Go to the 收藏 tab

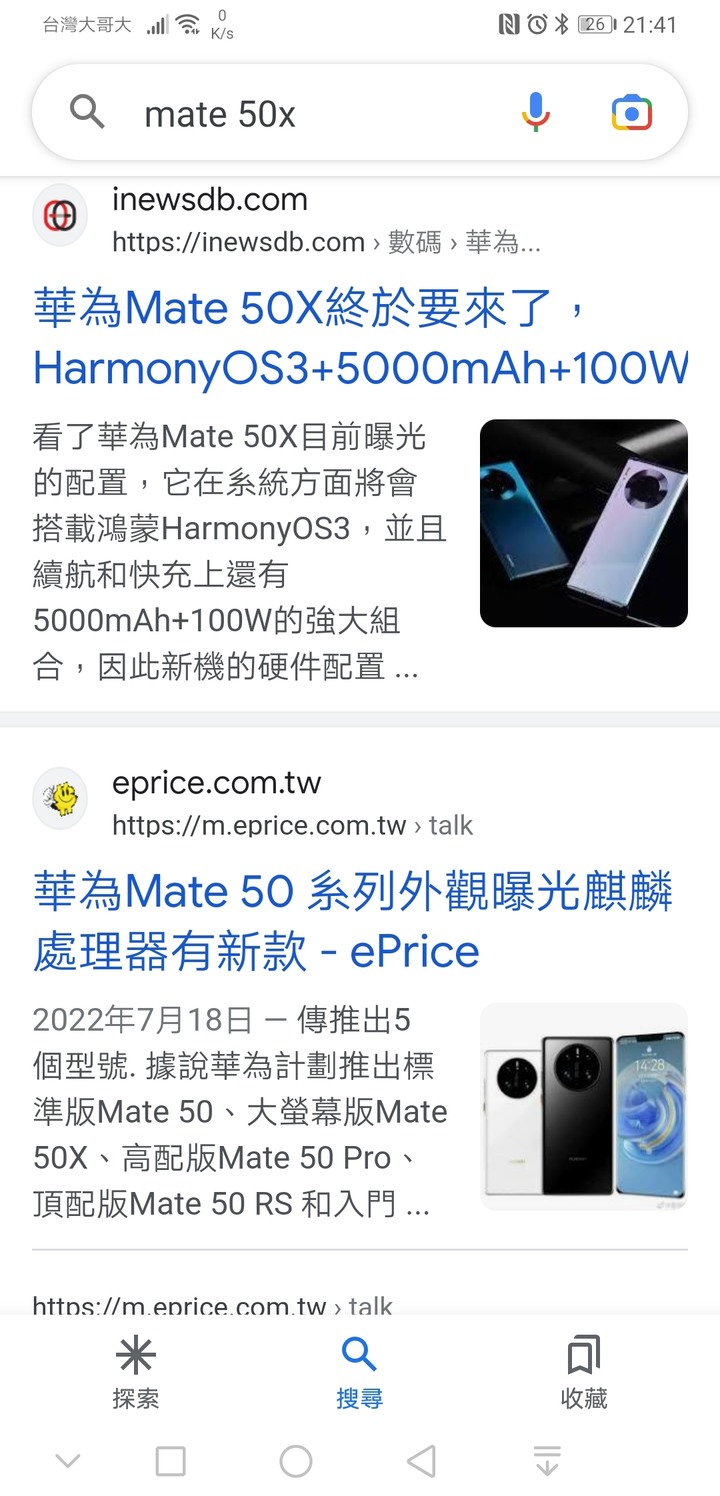point(584,1373)
